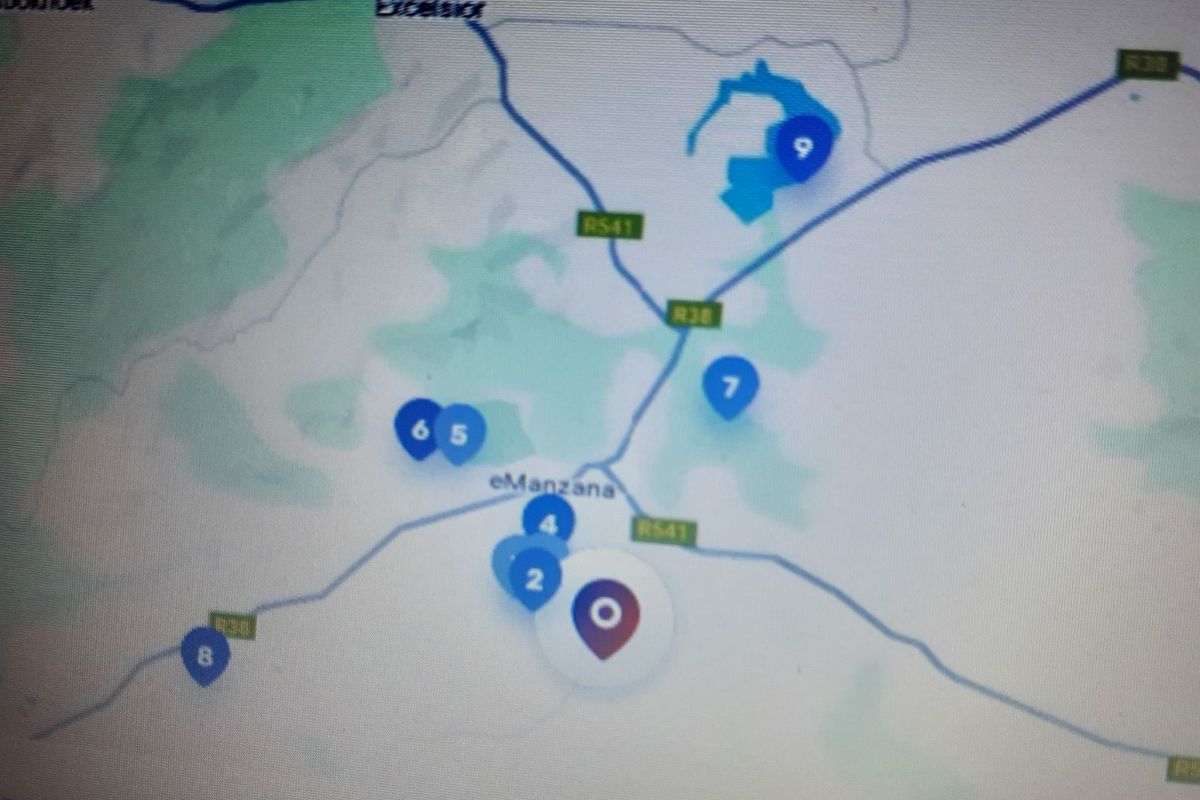Open map pin number 2

(535, 579)
